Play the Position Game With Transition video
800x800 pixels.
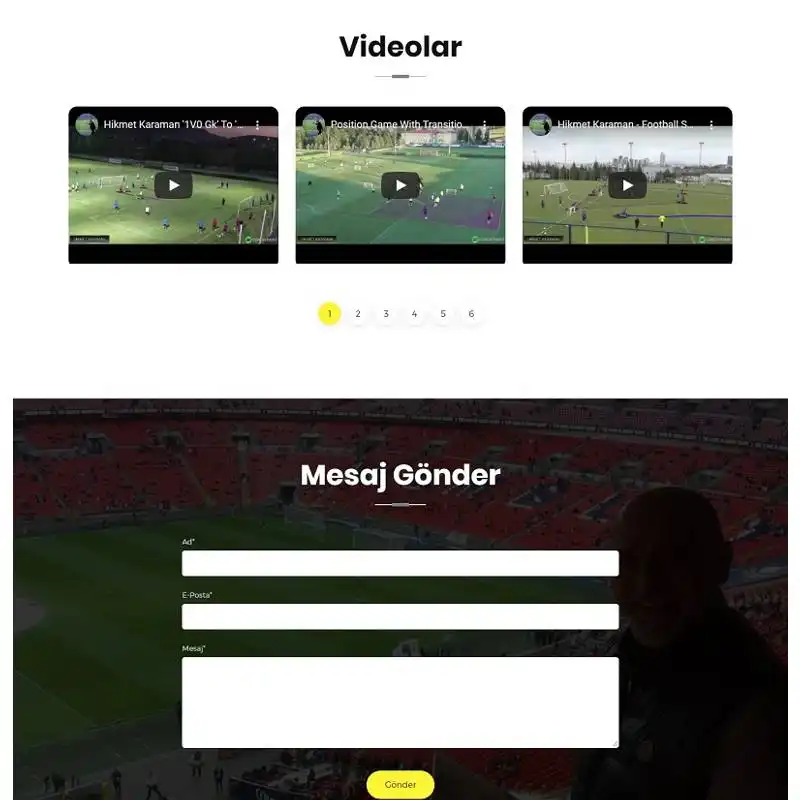[400, 185]
